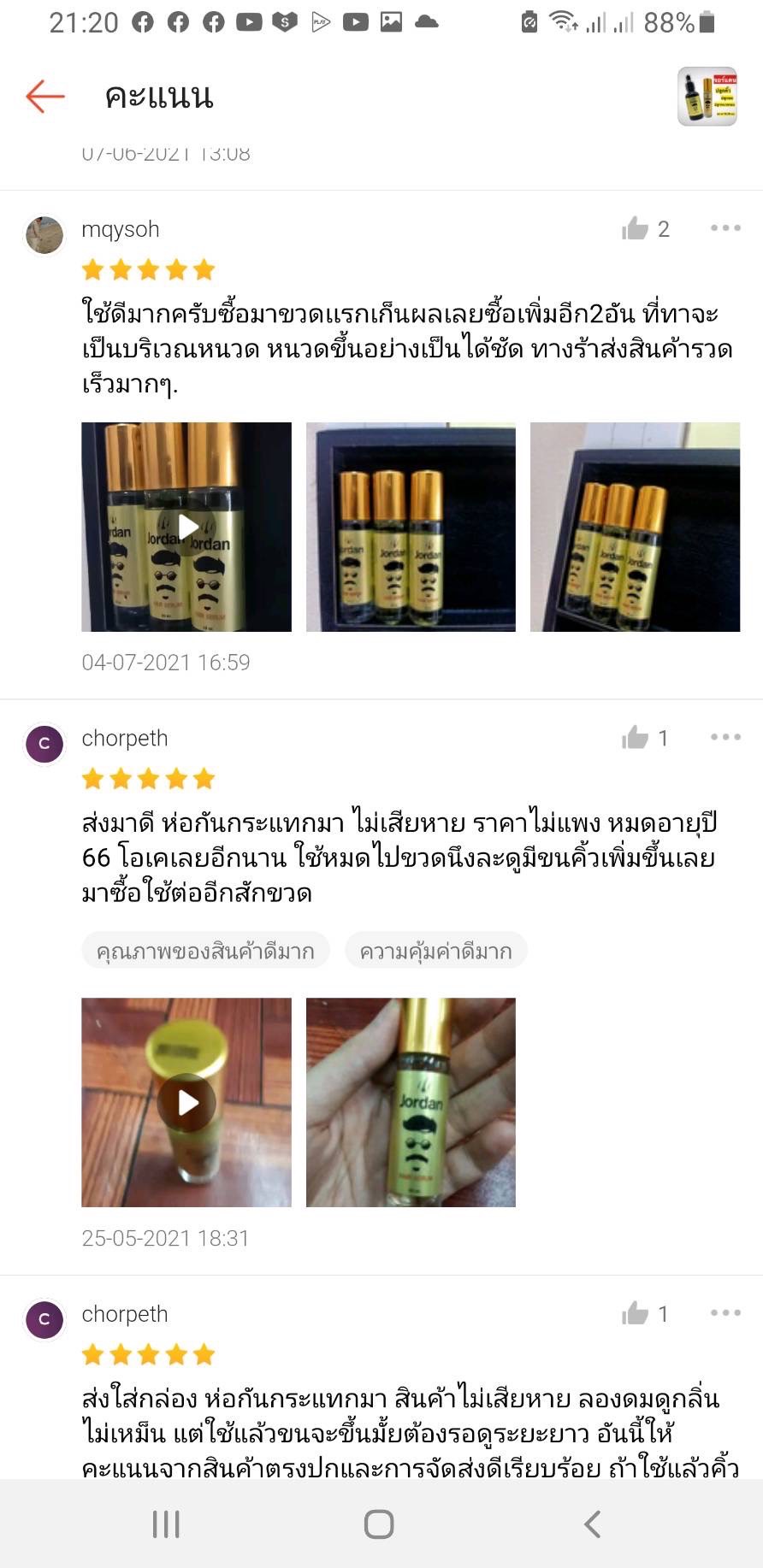763x1568 pixels.
Task: Open mqysoh's profile avatar
Action: tap(44, 235)
